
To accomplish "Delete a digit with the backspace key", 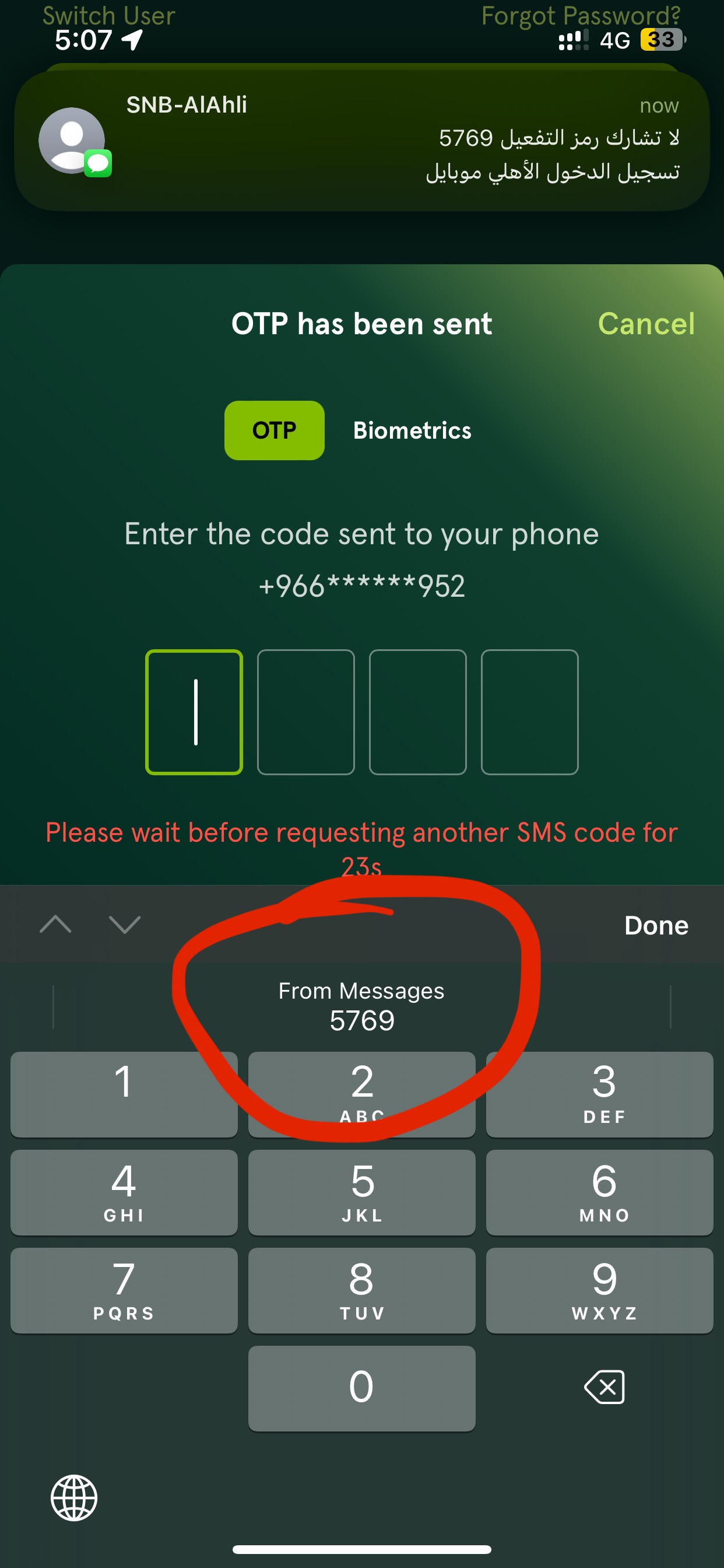I will click(x=603, y=1387).
